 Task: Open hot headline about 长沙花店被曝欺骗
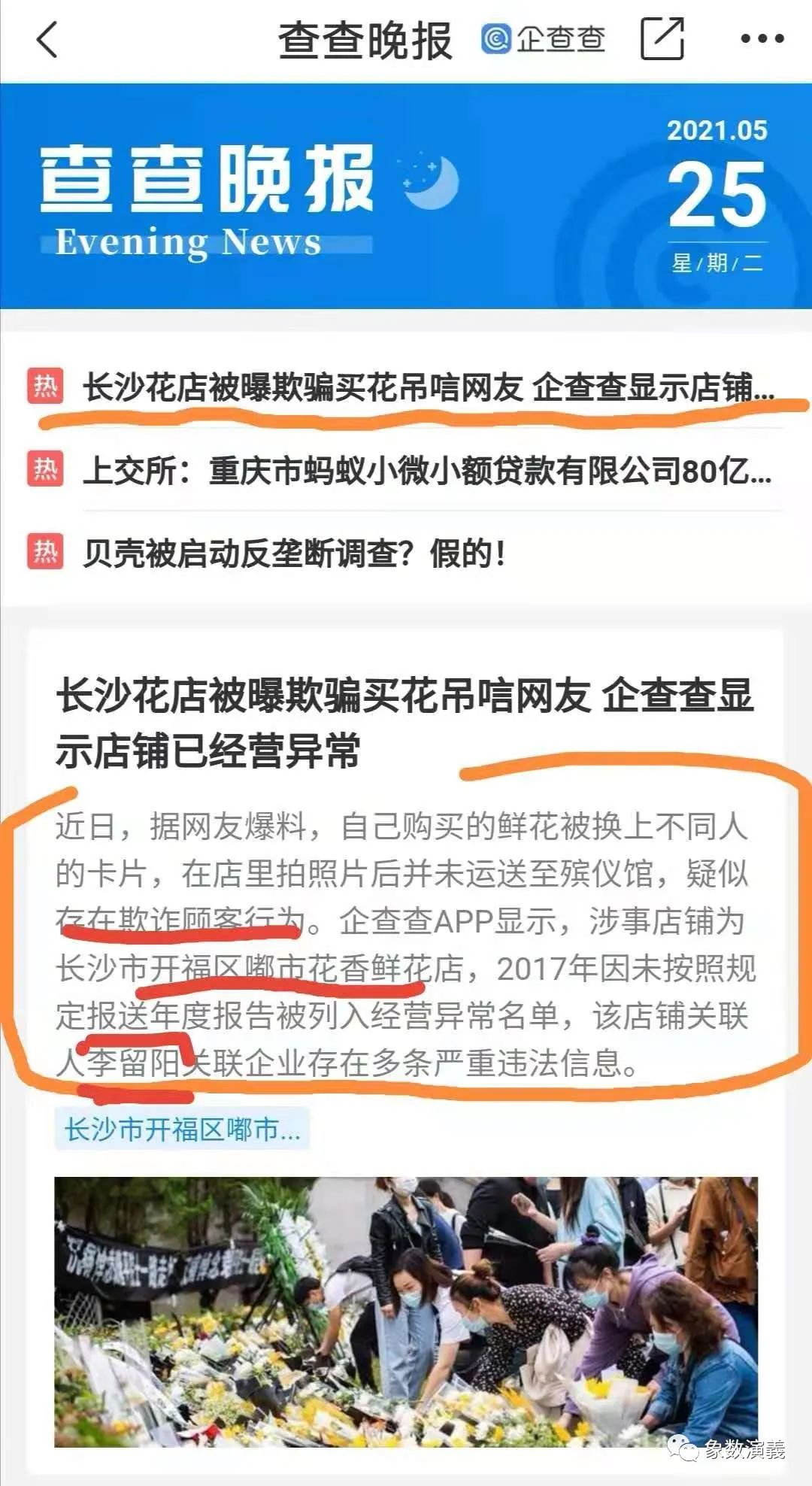pos(429,388)
